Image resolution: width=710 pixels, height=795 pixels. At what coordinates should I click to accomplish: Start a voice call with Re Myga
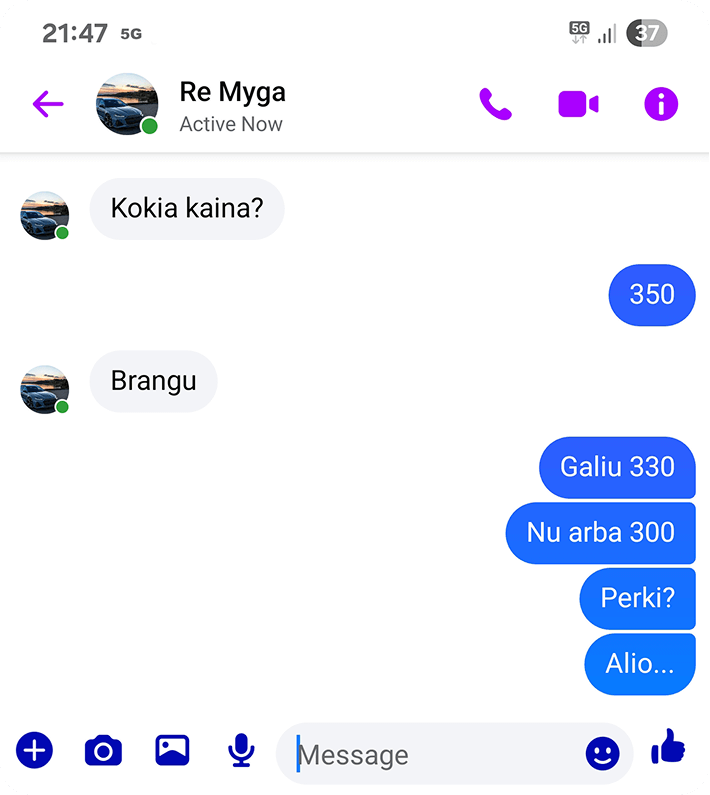[x=495, y=104]
